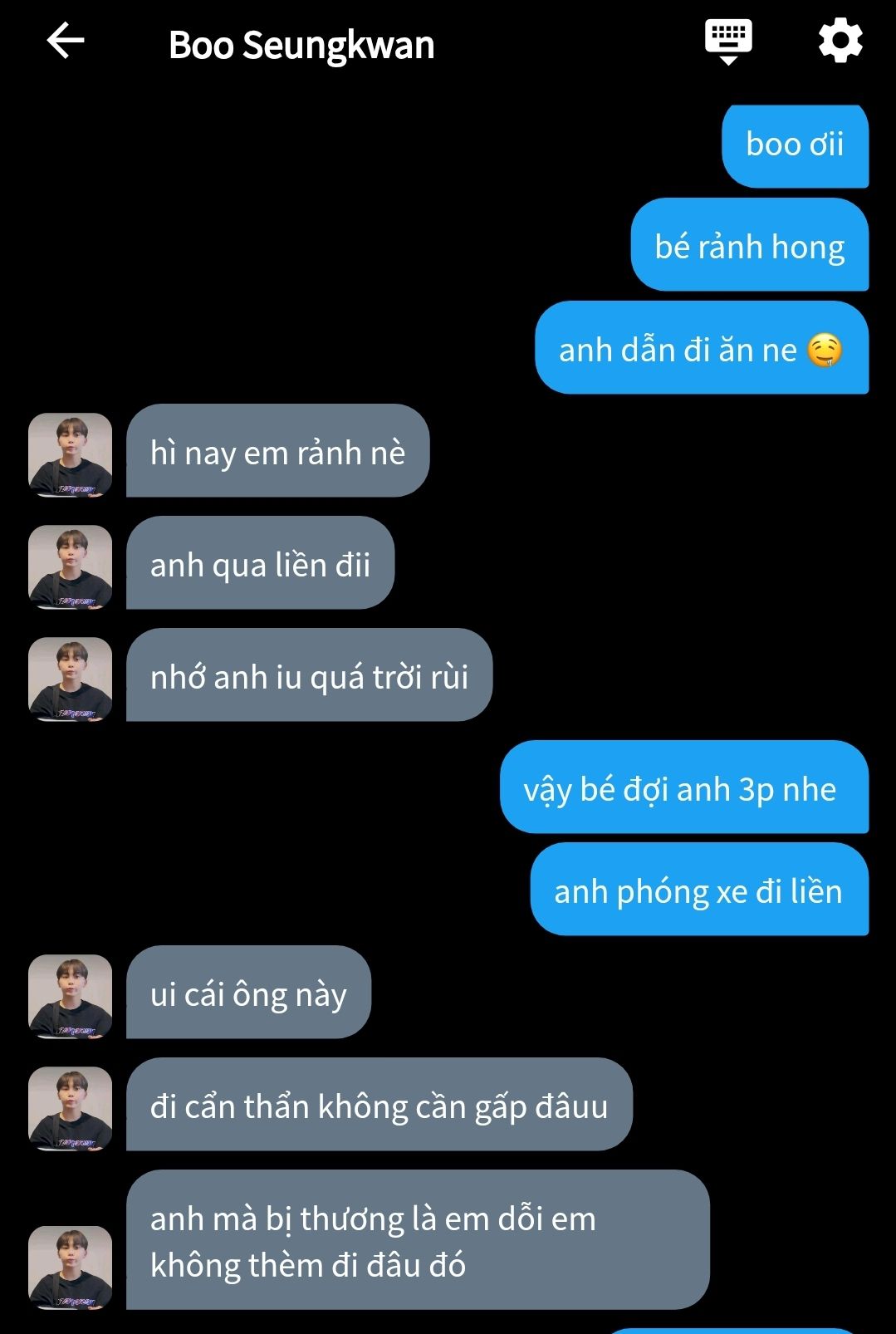The height and width of the screenshot is (1334, 896).
Task: Open chat settings gear
Action: pos(840,42)
